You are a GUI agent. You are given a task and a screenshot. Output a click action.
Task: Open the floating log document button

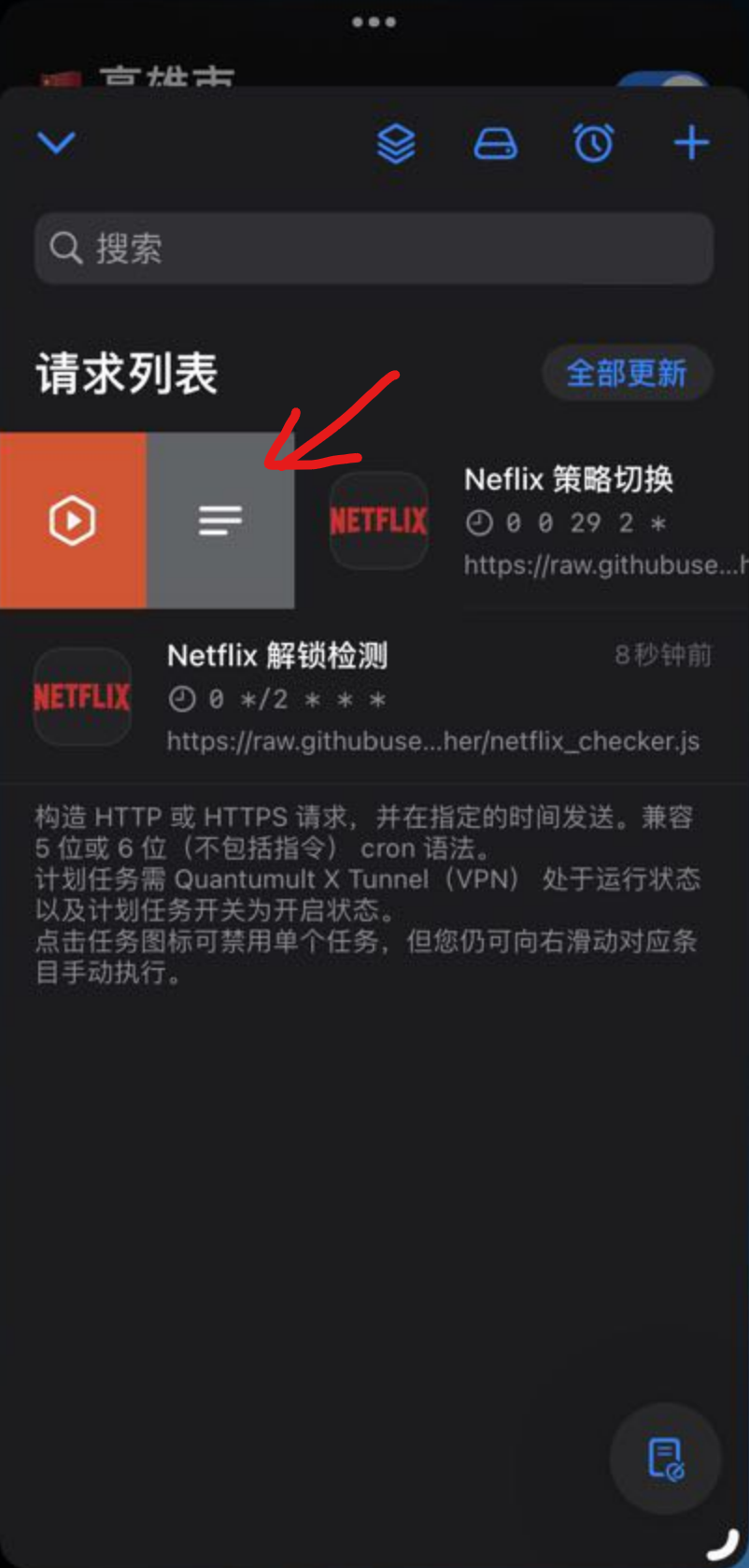click(665, 1459)
